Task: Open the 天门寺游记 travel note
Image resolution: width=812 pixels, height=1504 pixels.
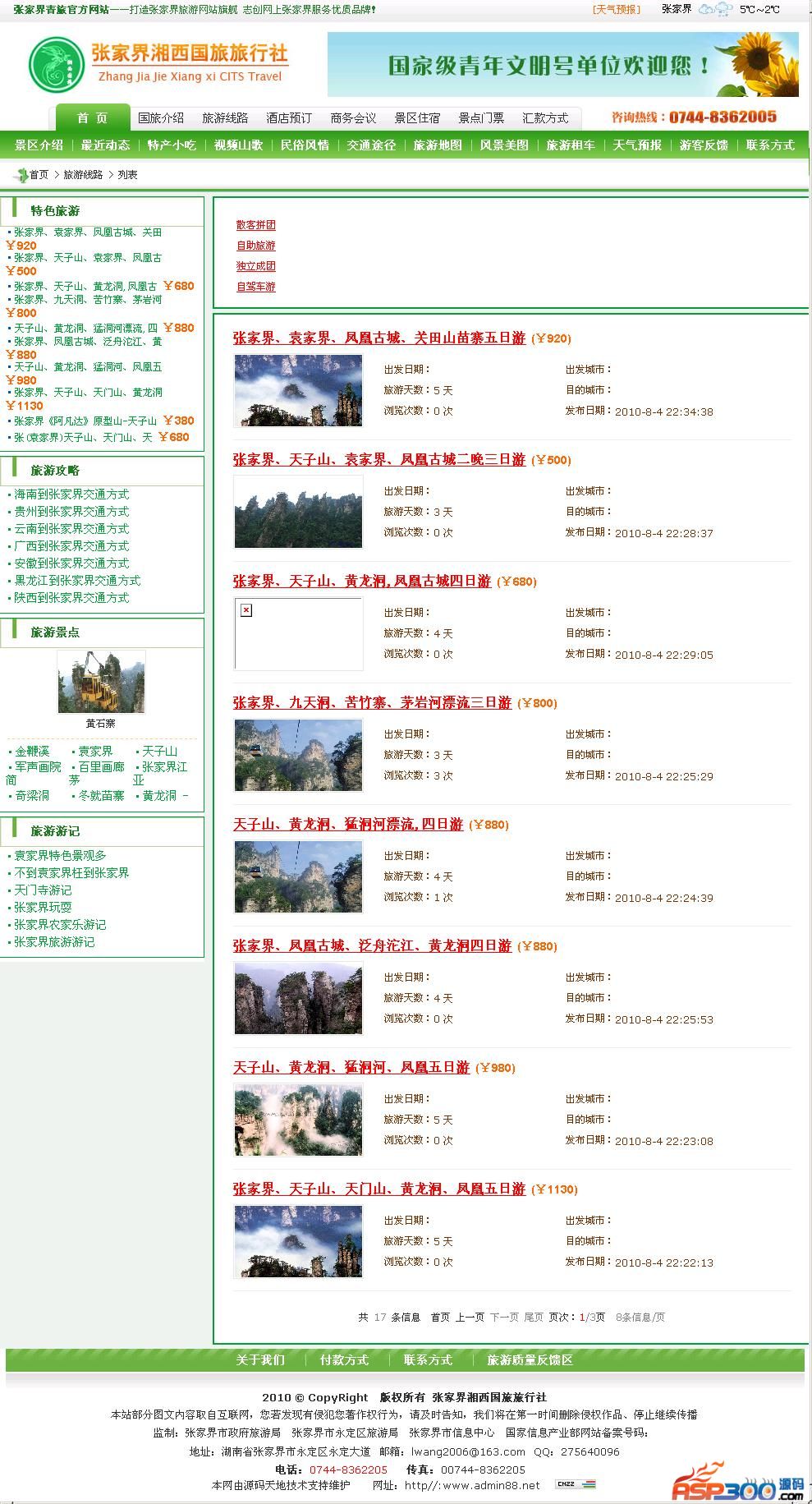Action: pos(43,890)
